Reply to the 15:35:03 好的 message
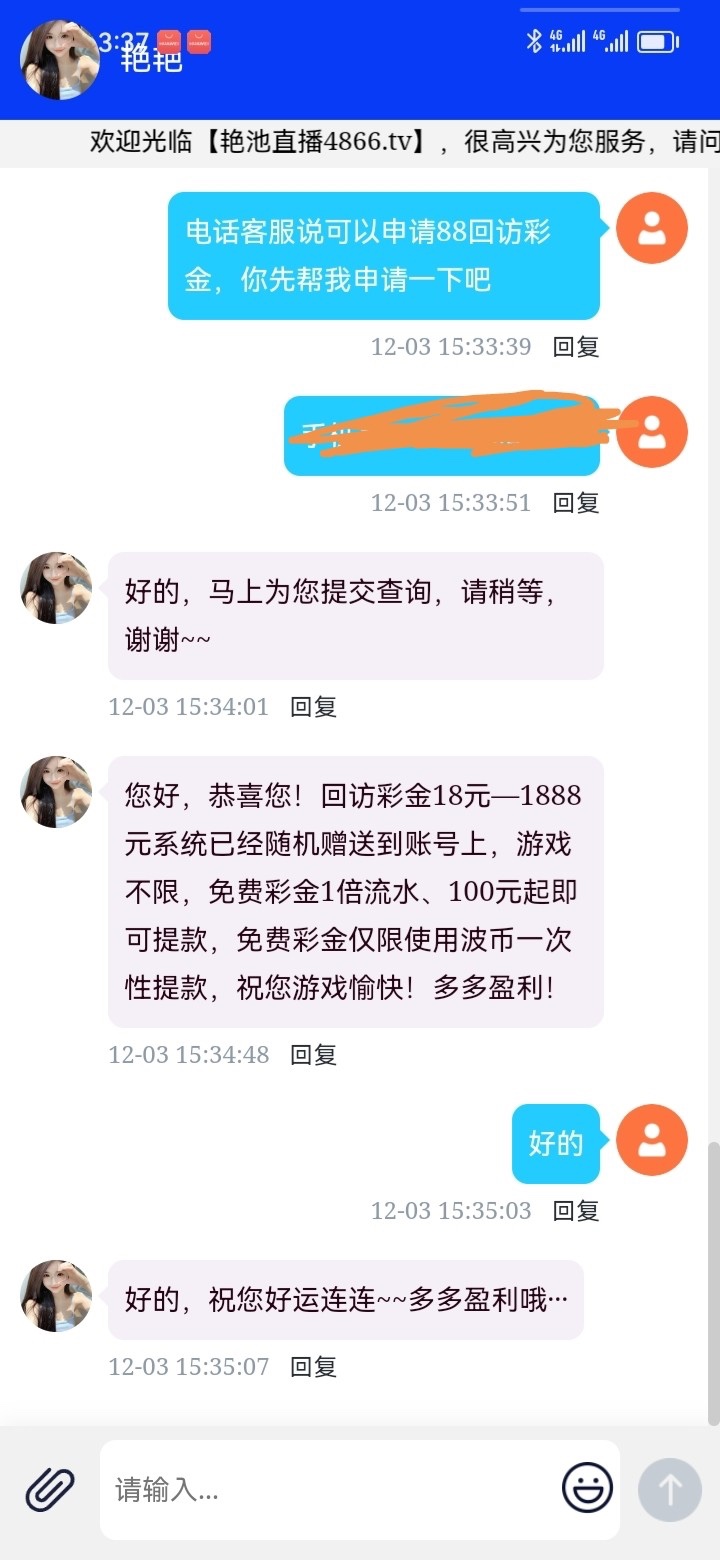Viewport: 720px width, 1560px height. (x=576, y=1211)
